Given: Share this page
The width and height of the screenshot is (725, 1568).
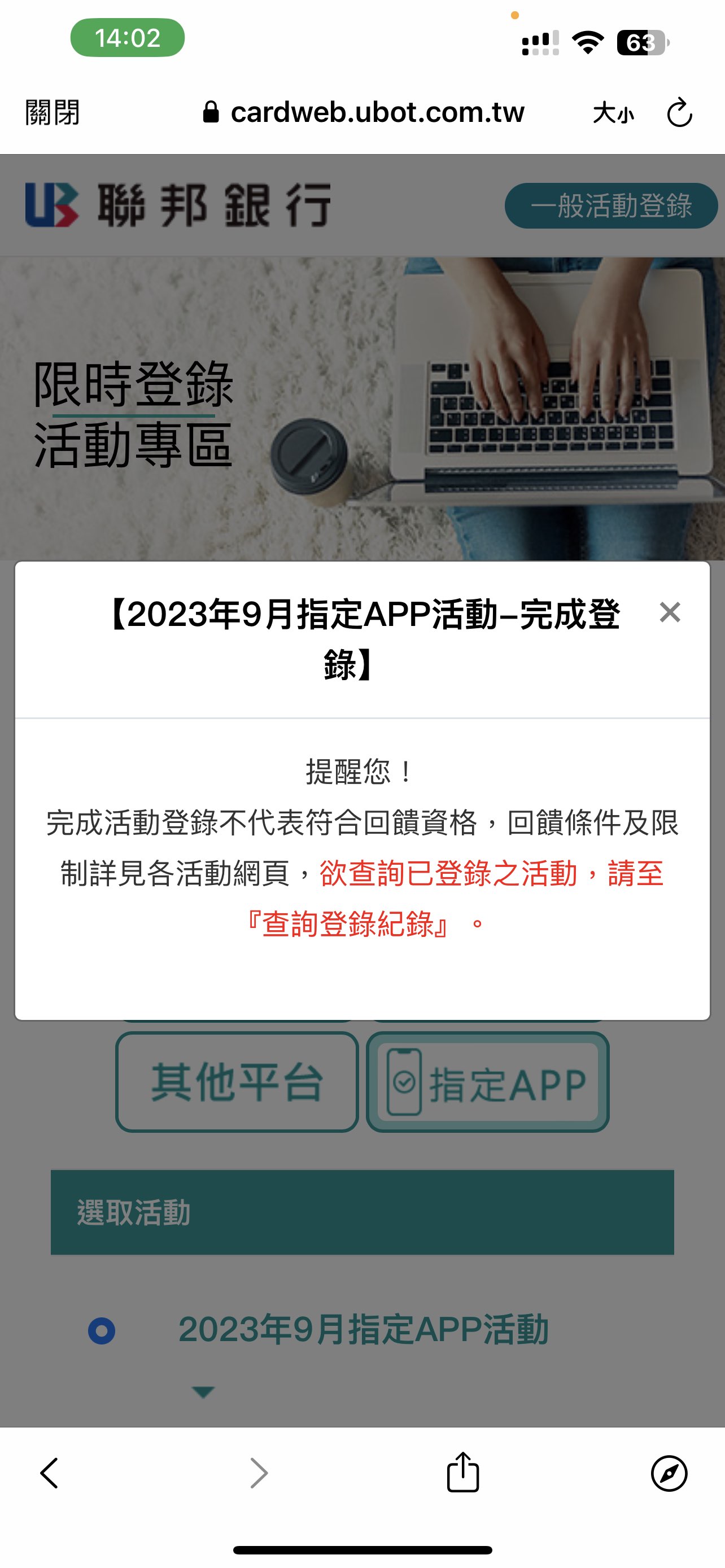Looking at the screenshot, I should click(x=462, y=1472).
